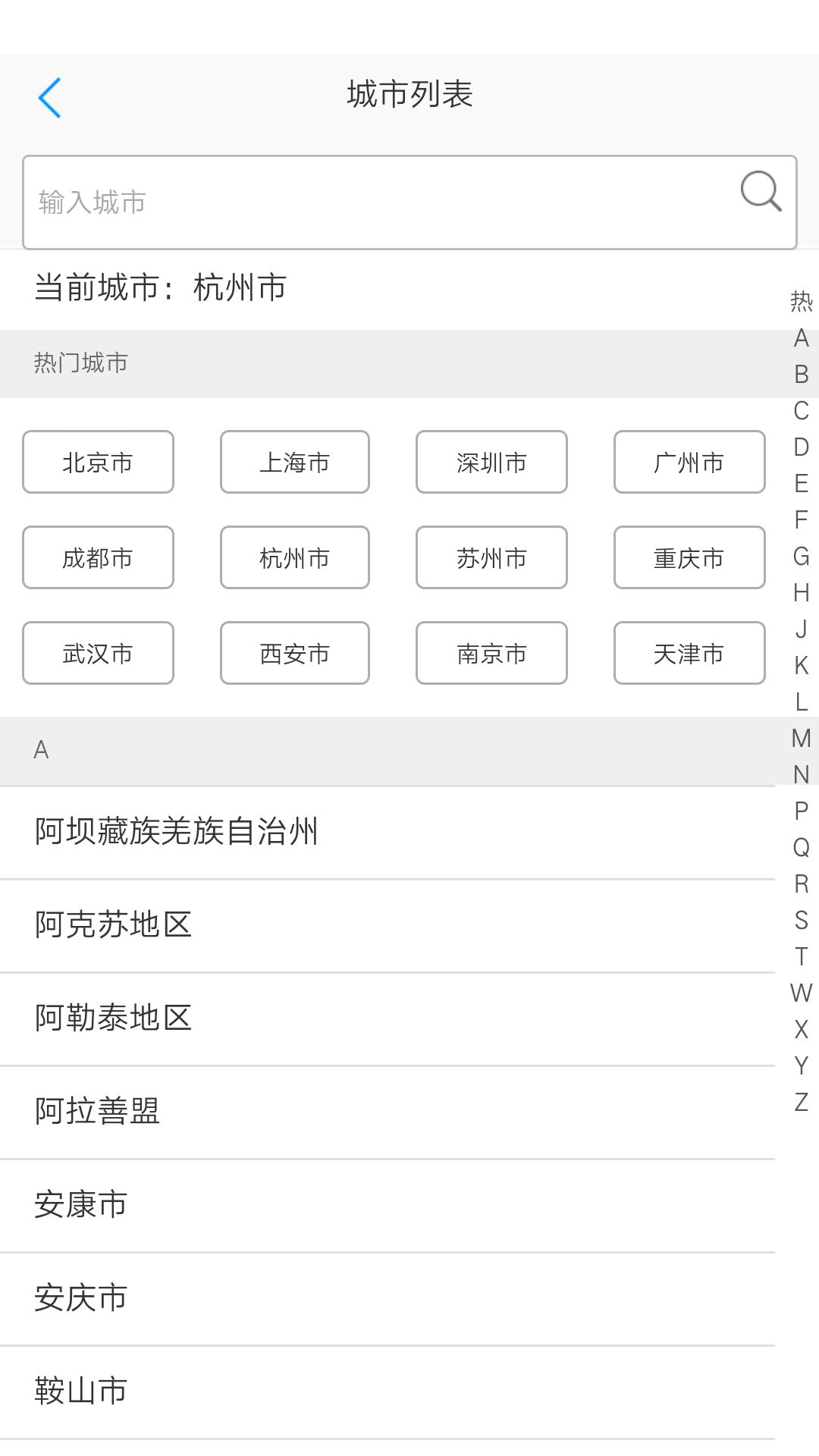The height and width of the screenshot is (1456, 819).
Task: Select 上海市 hot city button
Action: click(x=294, y=462)
